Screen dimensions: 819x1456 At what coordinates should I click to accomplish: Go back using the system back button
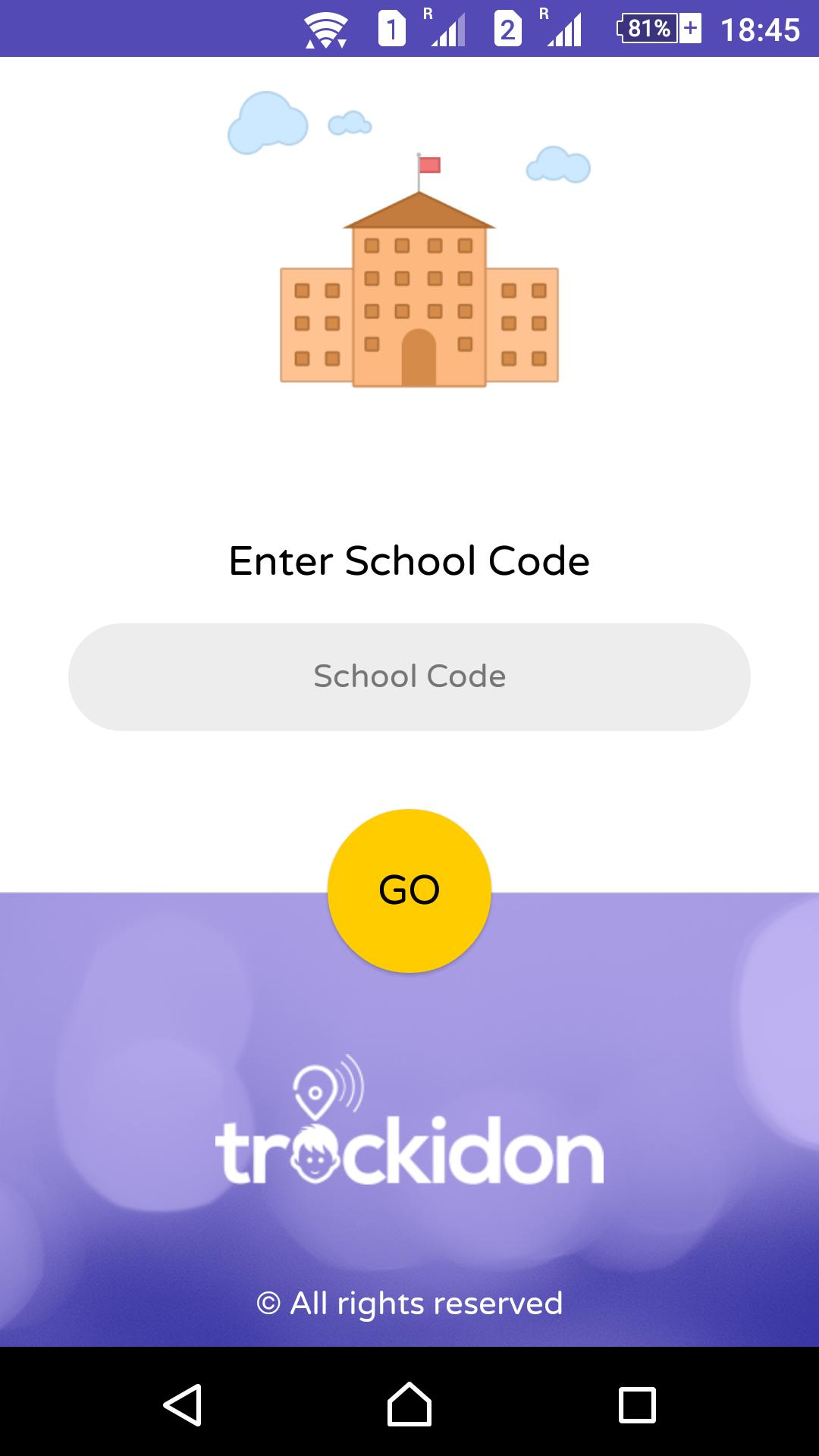[x=183, y=1404]
